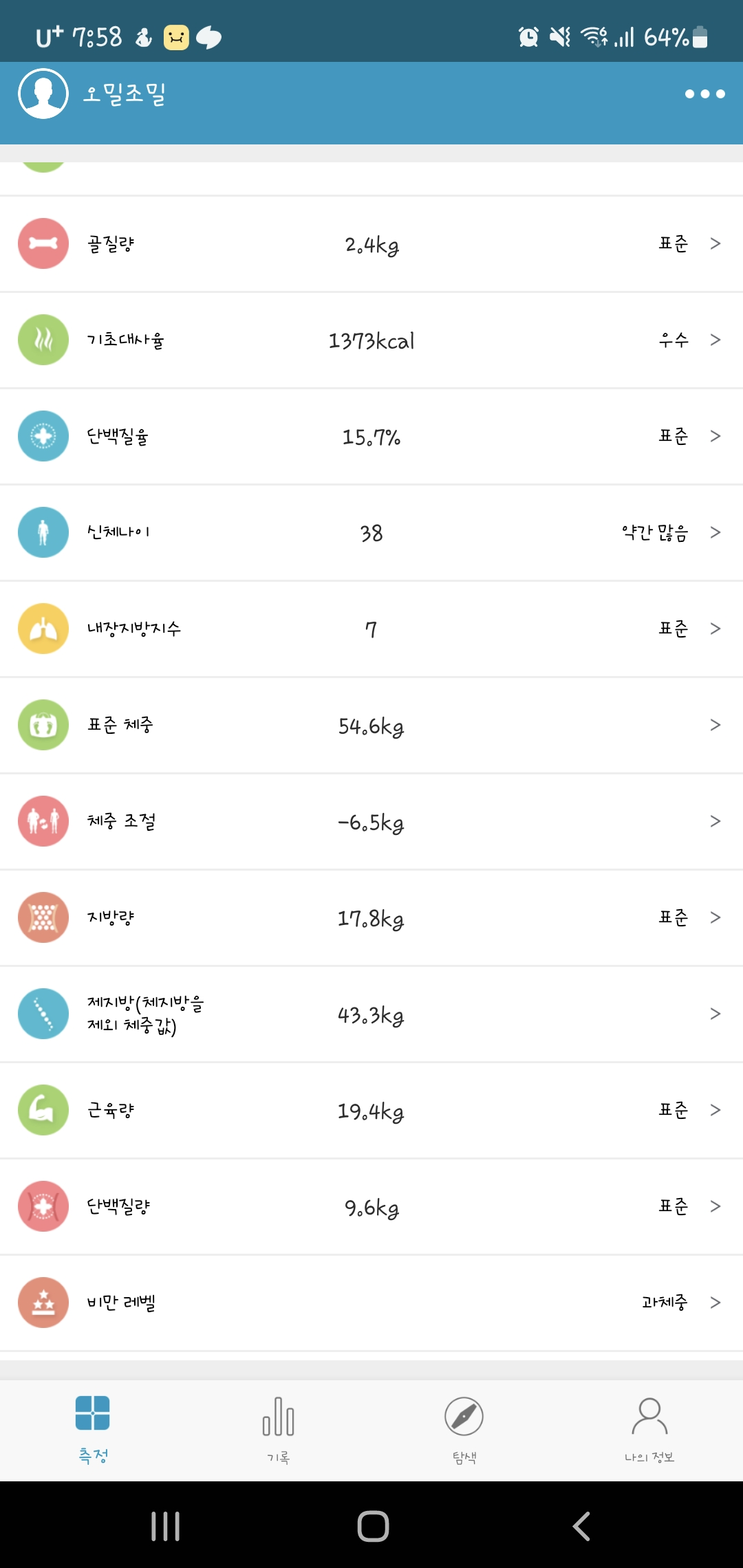
Task: Expand details for 기초대사율 via its chevron
Action: coord(716,339)
